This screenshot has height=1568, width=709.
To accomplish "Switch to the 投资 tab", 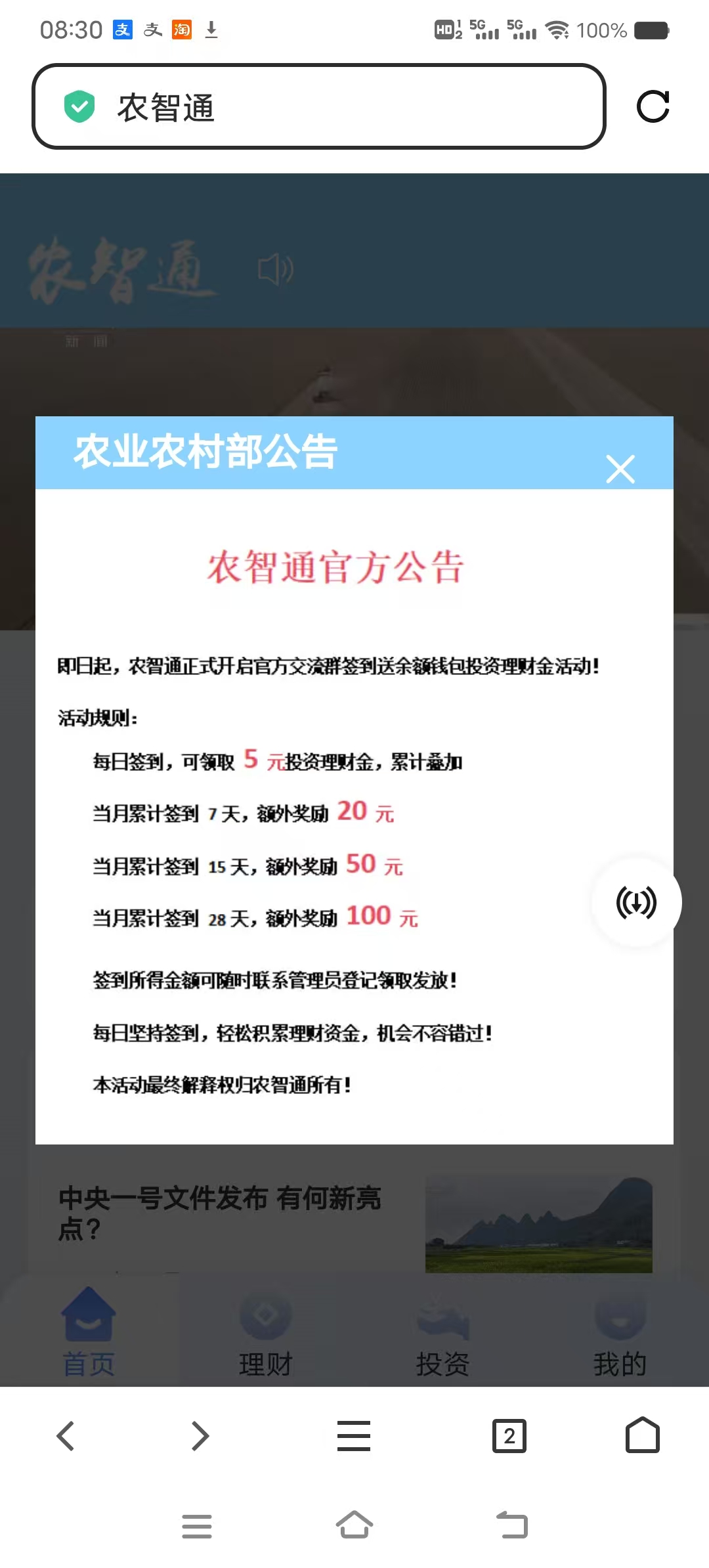I will pyautogui.click(x=443, y=1333).
